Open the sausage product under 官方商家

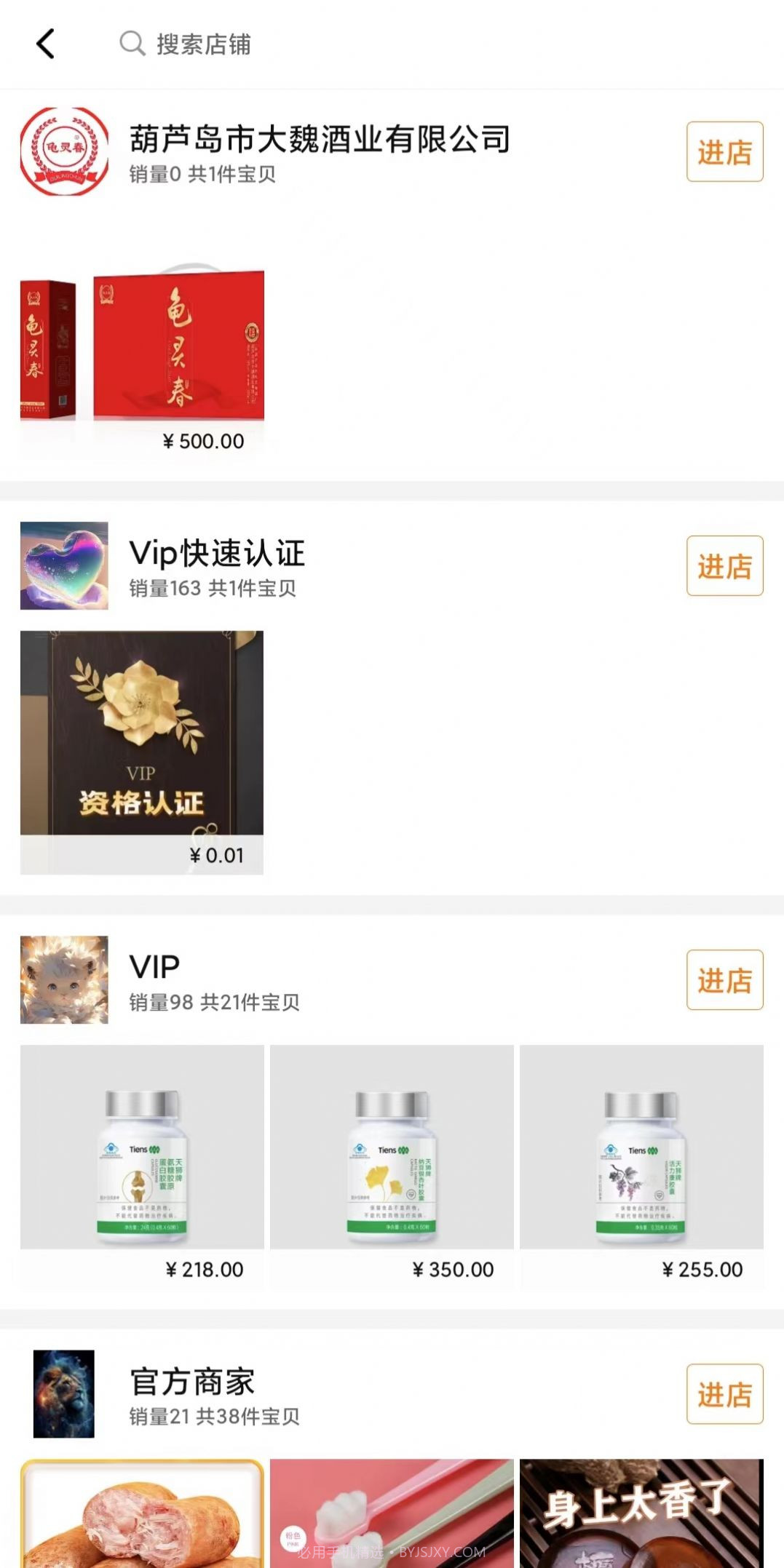pos(143,1521)
